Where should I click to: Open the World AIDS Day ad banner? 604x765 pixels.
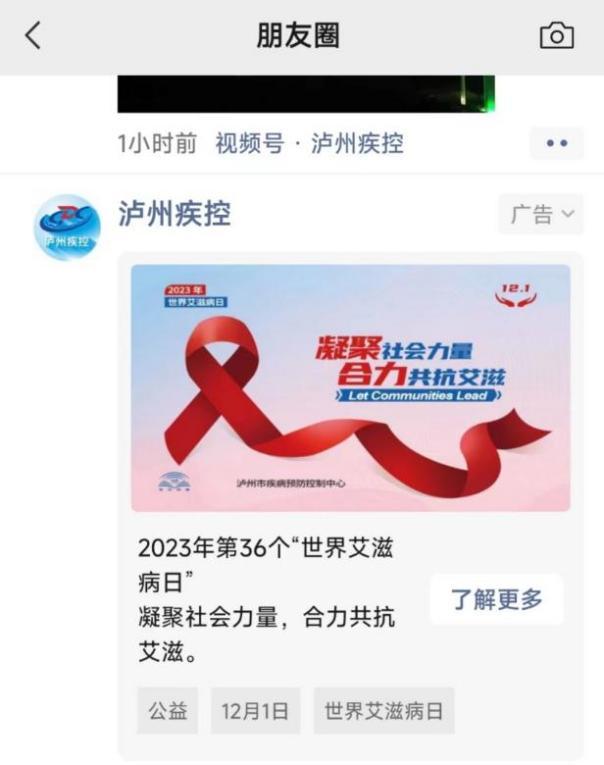tap(350, 388)
